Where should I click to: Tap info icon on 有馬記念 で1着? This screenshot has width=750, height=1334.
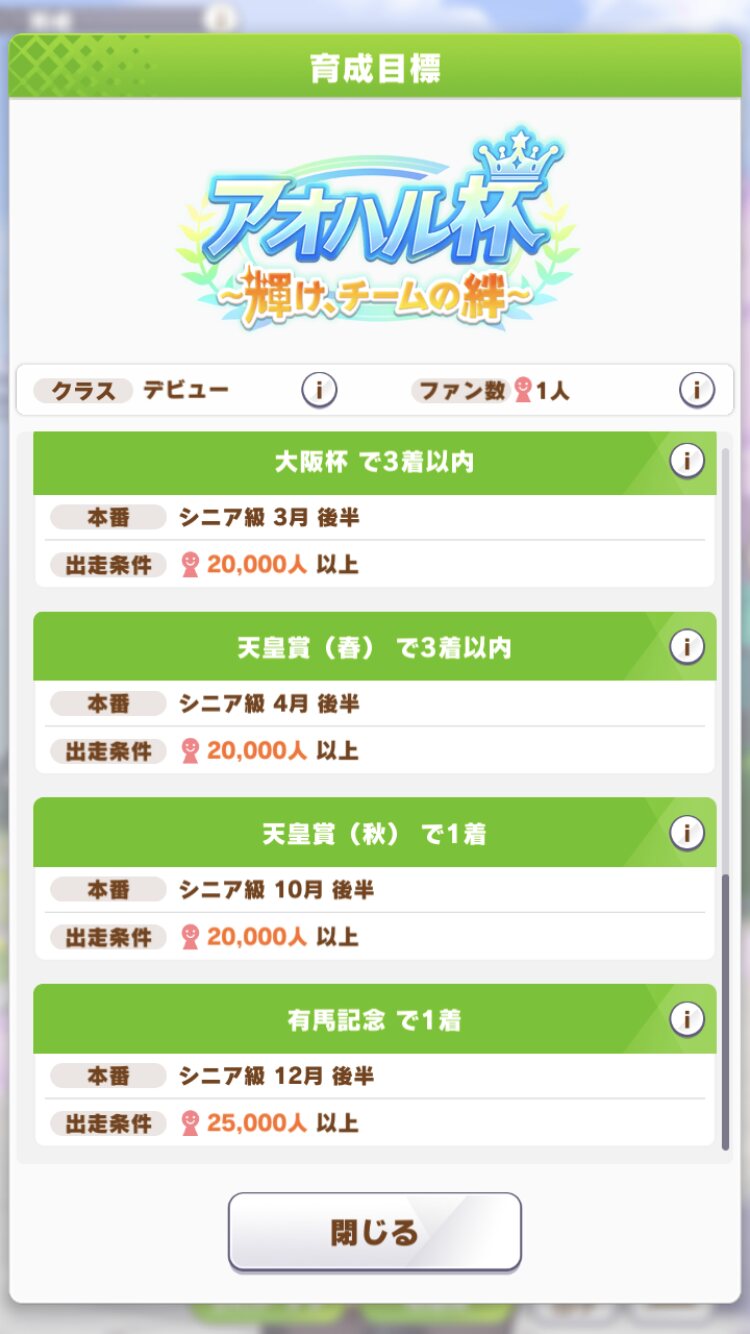click(x=687, y=1019)
